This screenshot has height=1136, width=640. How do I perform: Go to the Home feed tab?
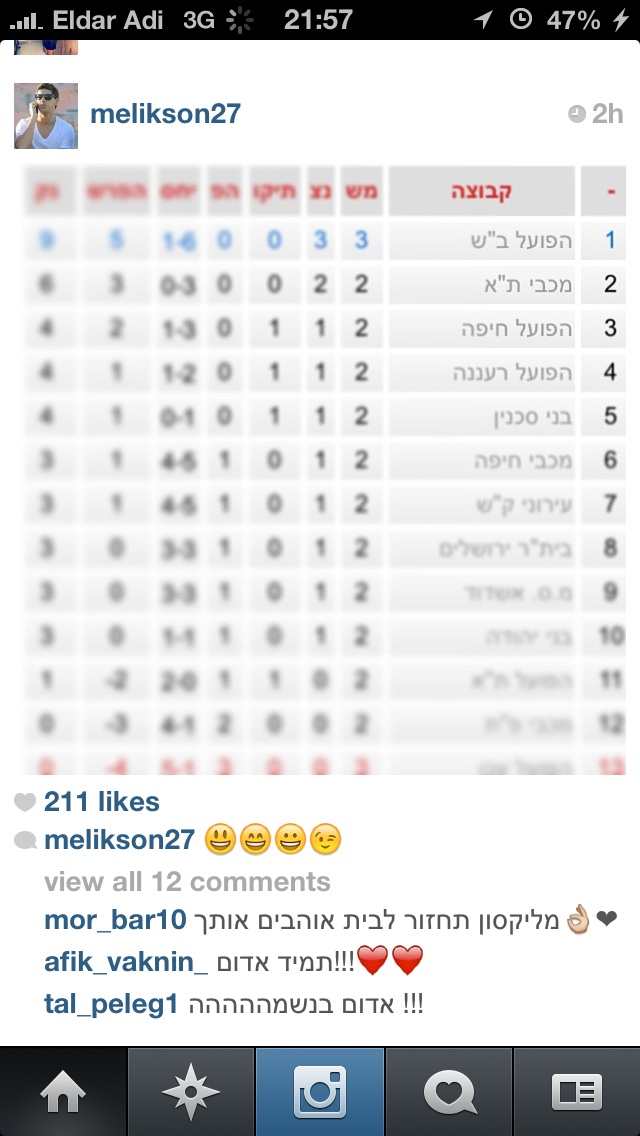[x=63, y=1092]
